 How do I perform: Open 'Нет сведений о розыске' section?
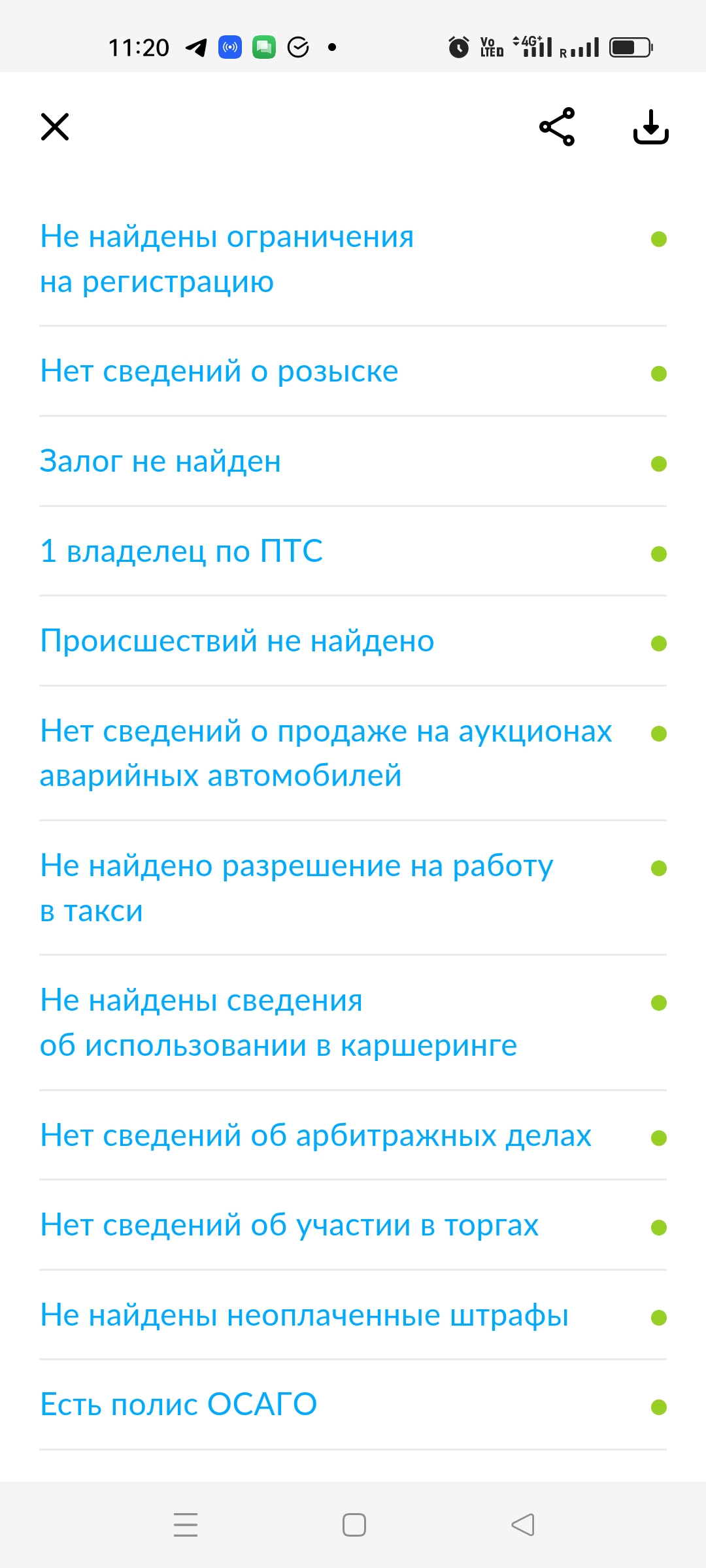353,371
